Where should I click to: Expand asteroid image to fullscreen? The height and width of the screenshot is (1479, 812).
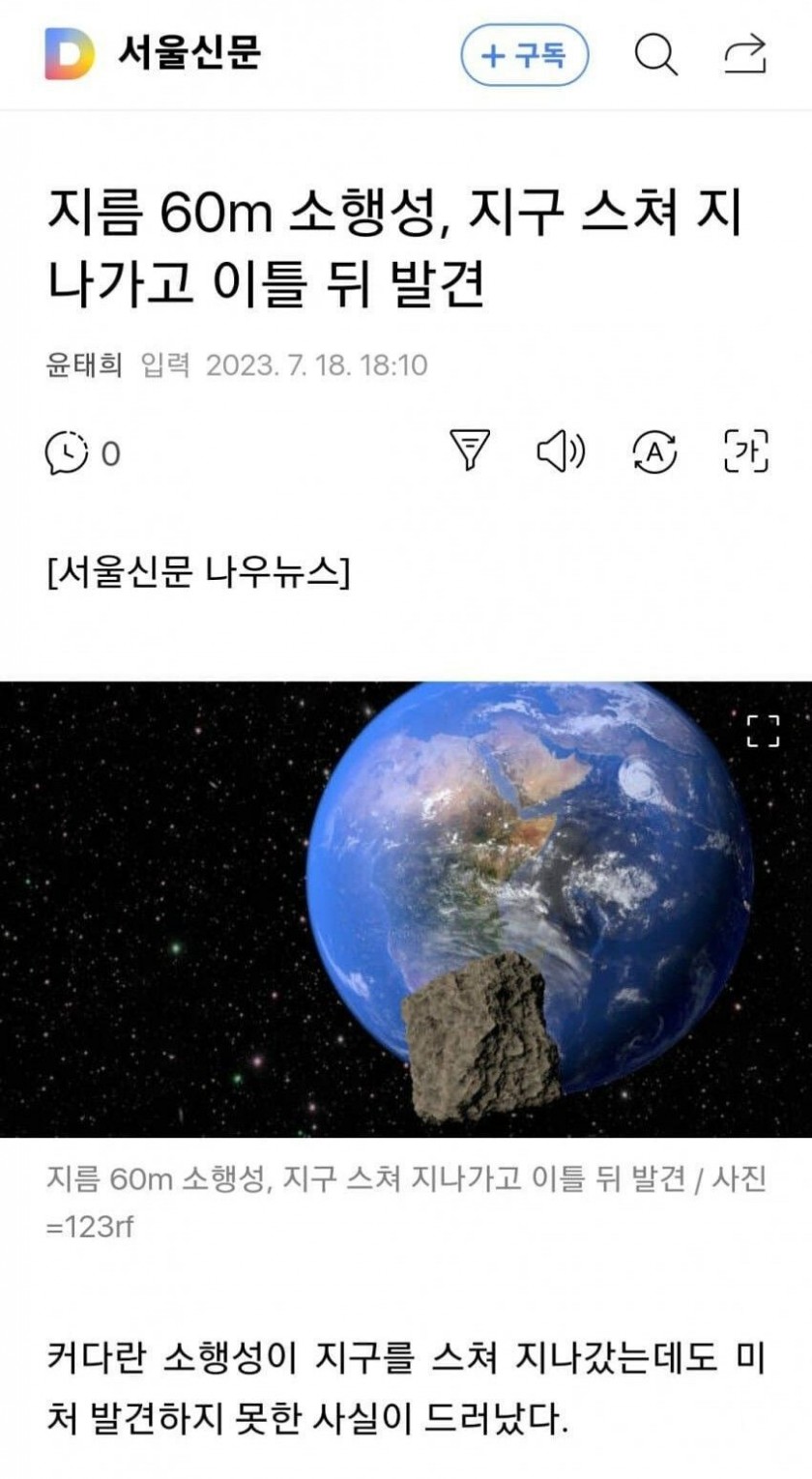click(x=763, y=732)
